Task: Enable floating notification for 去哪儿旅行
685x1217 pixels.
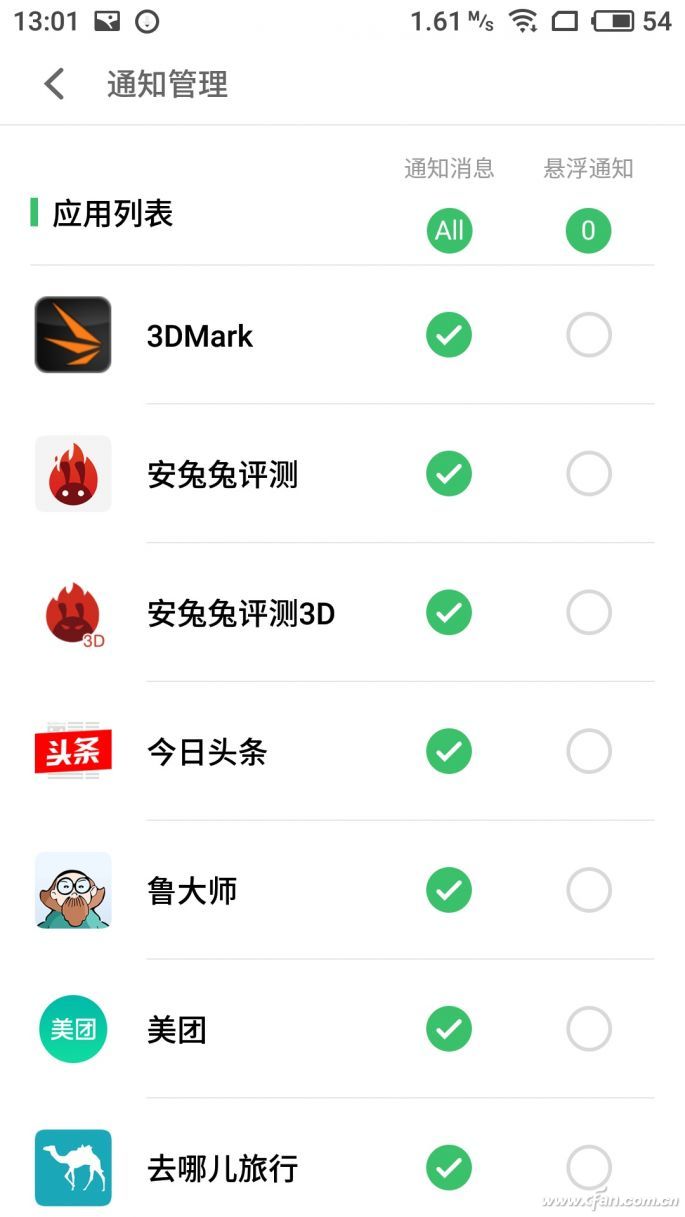Action: (x=588, y=1167)
